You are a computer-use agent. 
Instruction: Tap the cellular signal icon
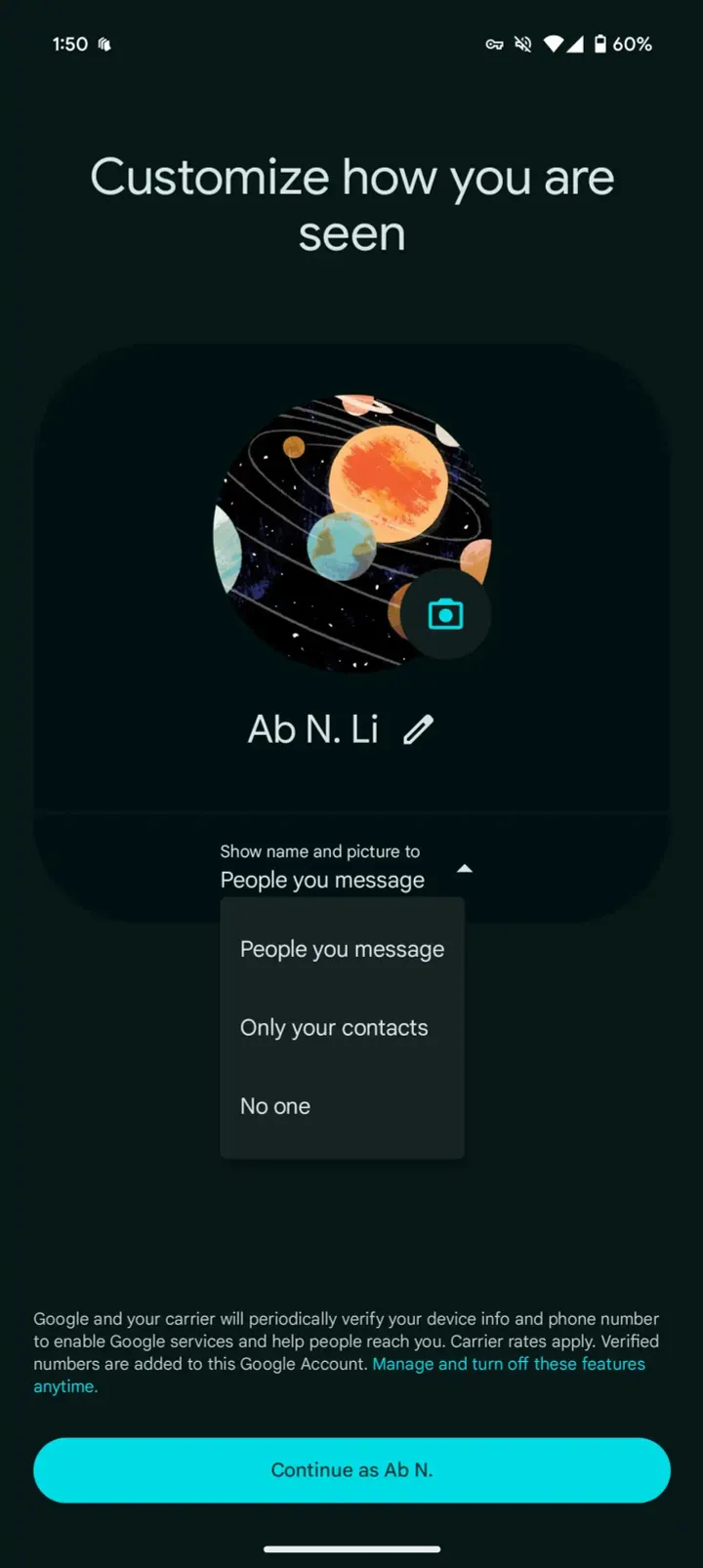pos(579,44)
